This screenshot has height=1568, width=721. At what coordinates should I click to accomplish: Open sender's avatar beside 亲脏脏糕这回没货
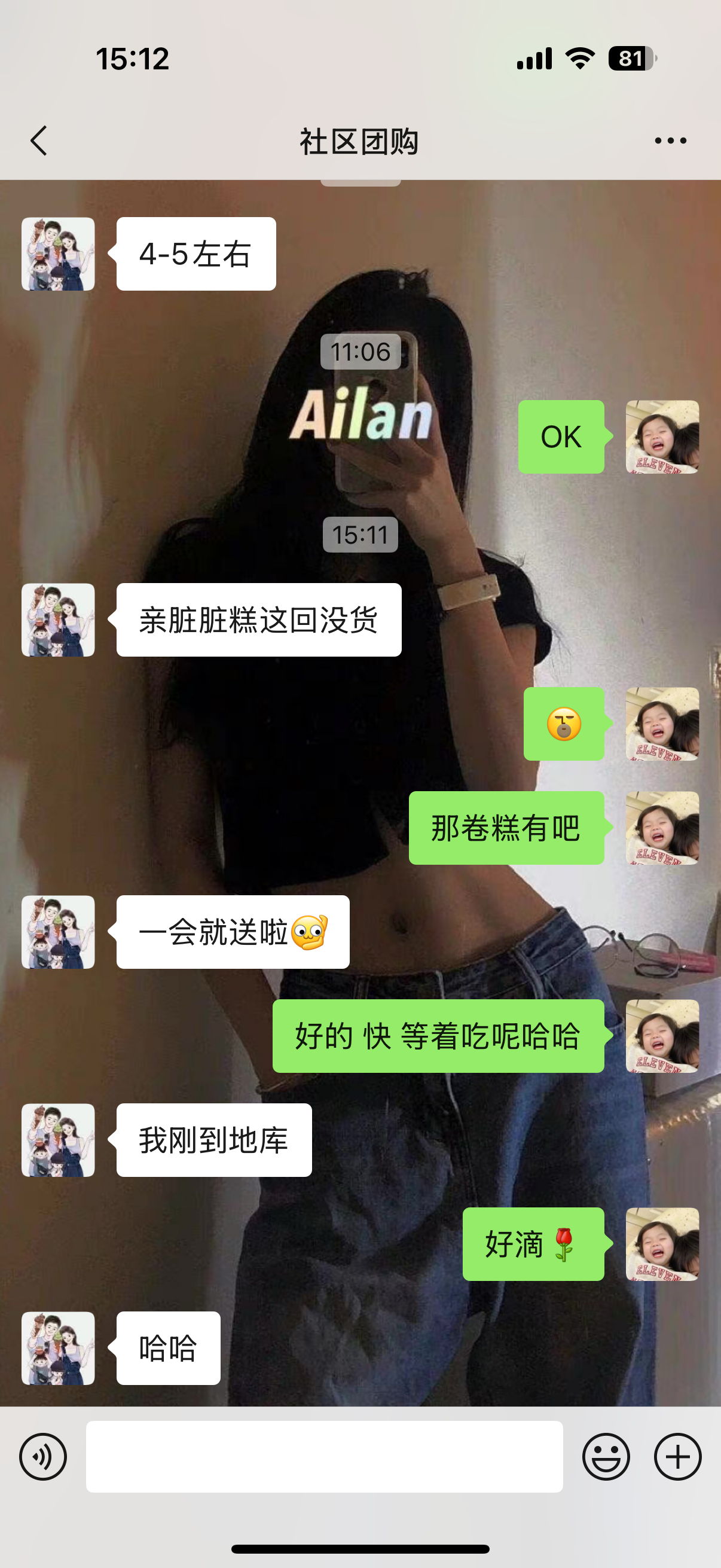58,620
